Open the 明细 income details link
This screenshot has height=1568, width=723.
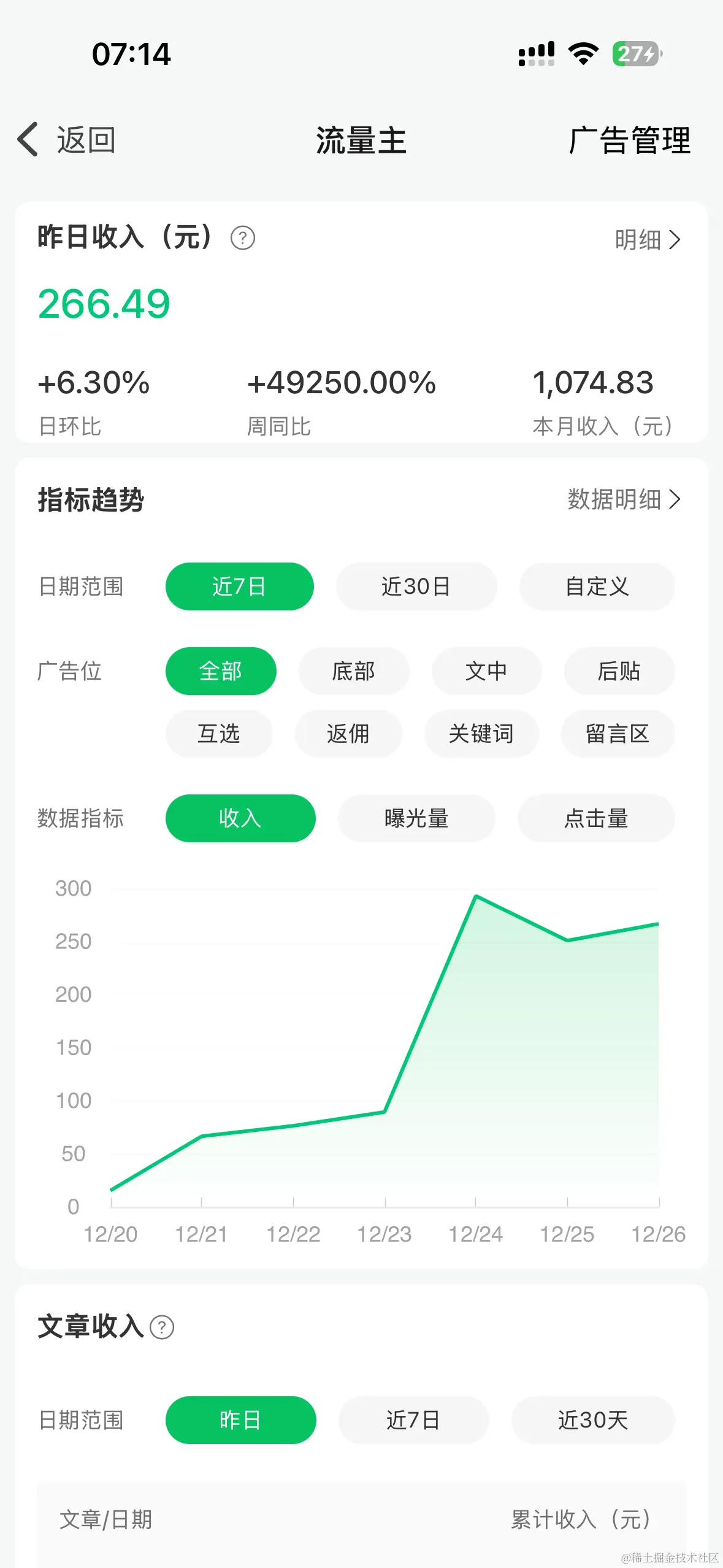click(648, 240)
